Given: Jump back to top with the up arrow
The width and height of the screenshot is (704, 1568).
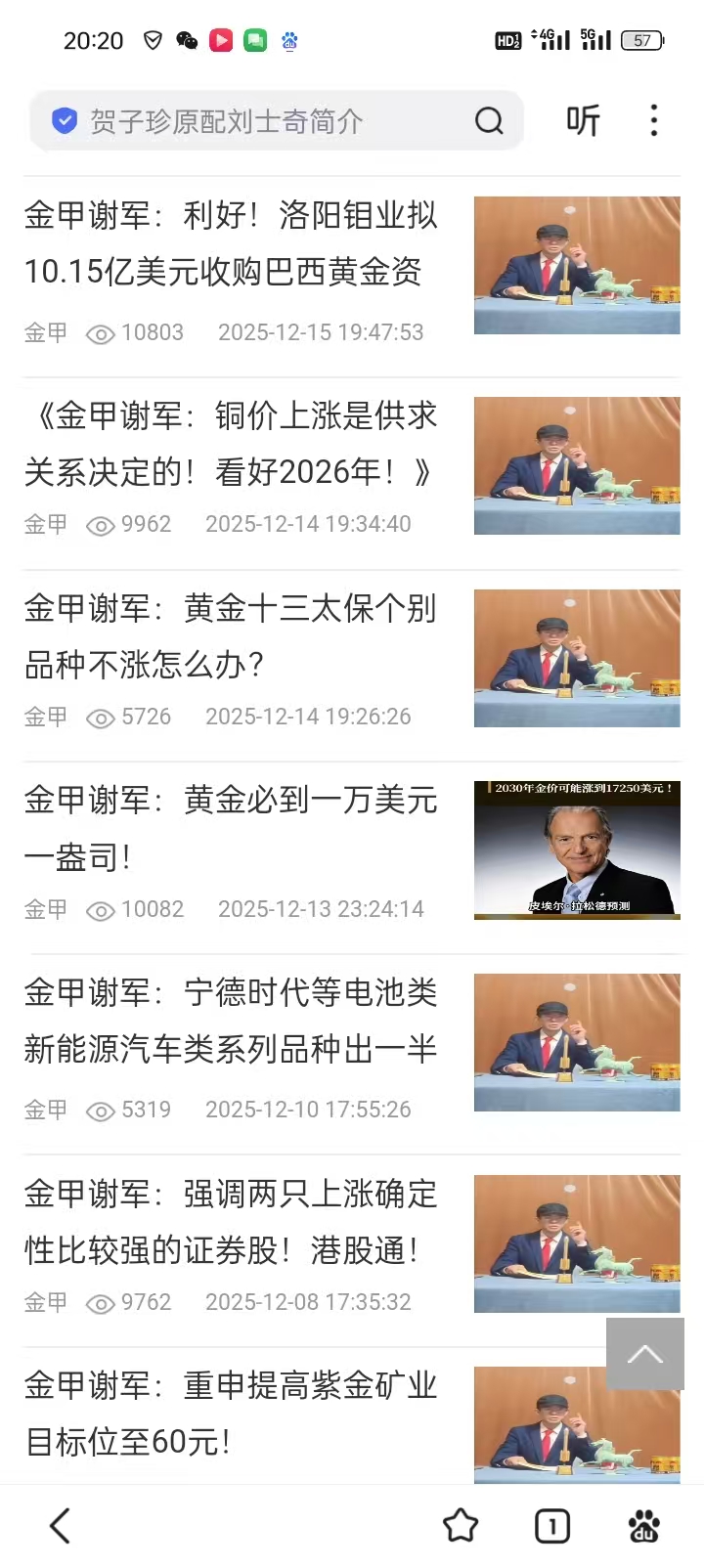Looking at the screenshot, I should click(x=645, y=1354).
